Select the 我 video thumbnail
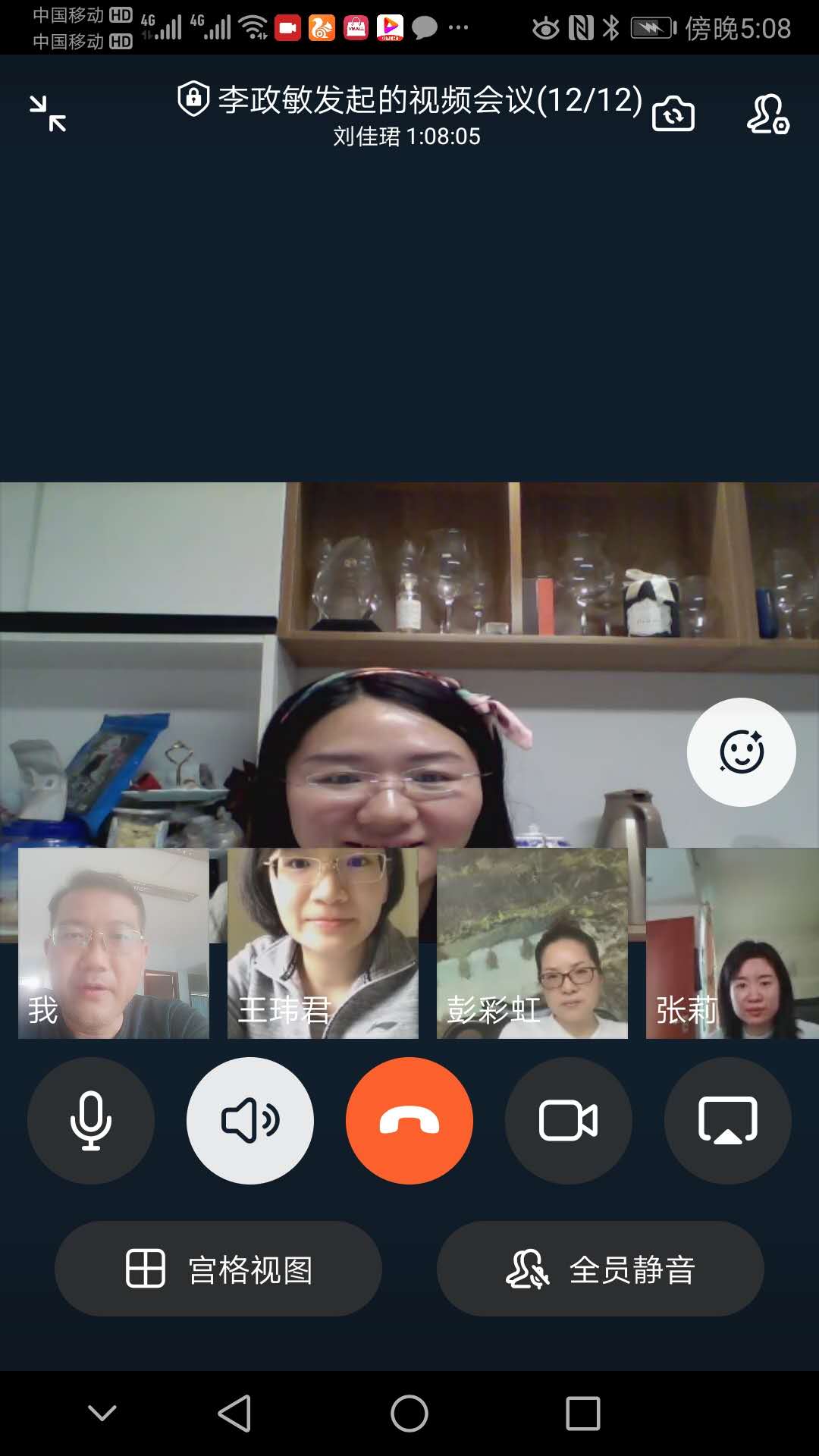This screenshot has width=819, height=1456. tap(114, 943)
